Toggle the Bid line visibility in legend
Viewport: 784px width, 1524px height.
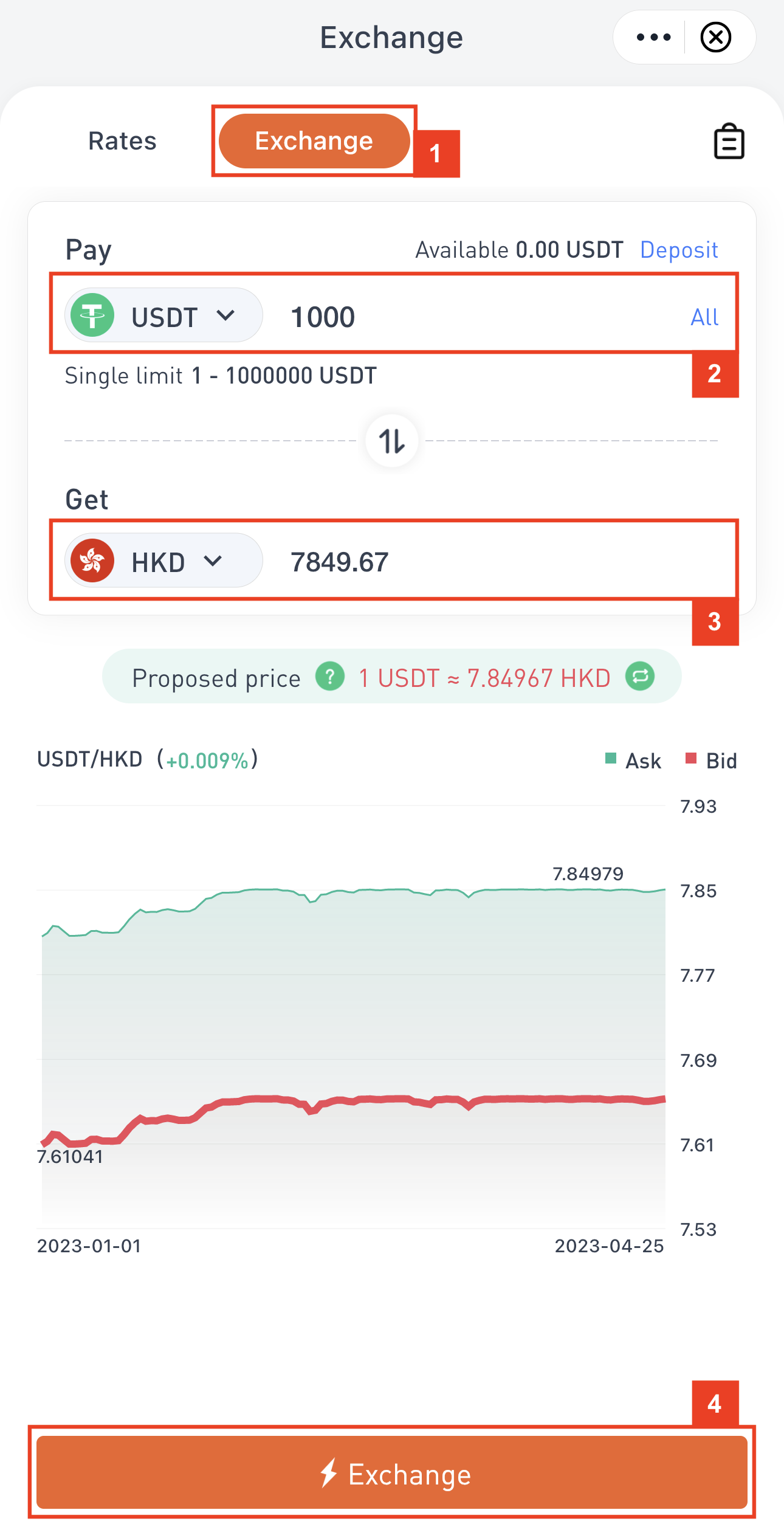711,760
